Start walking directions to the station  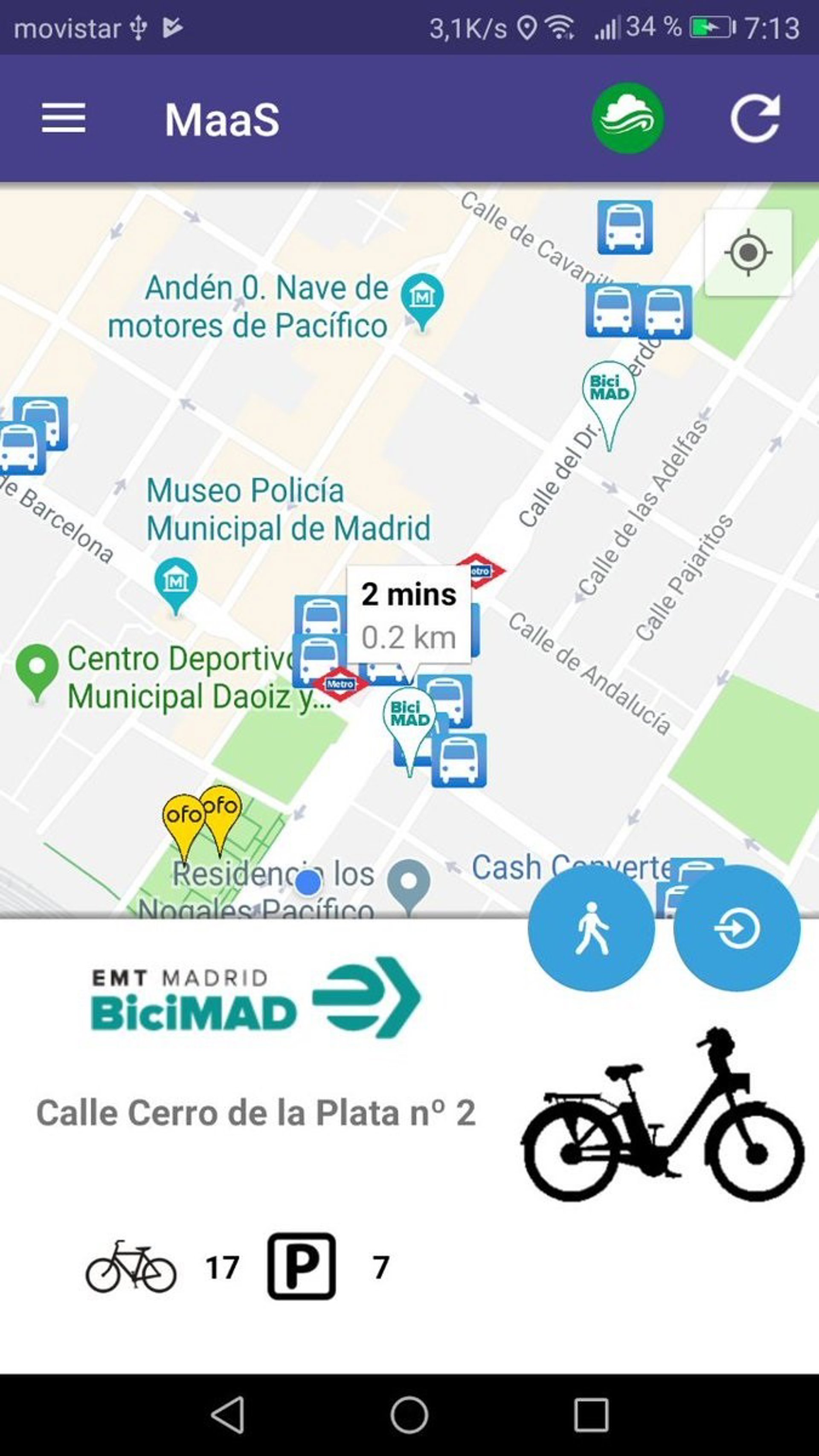[591, 928]
